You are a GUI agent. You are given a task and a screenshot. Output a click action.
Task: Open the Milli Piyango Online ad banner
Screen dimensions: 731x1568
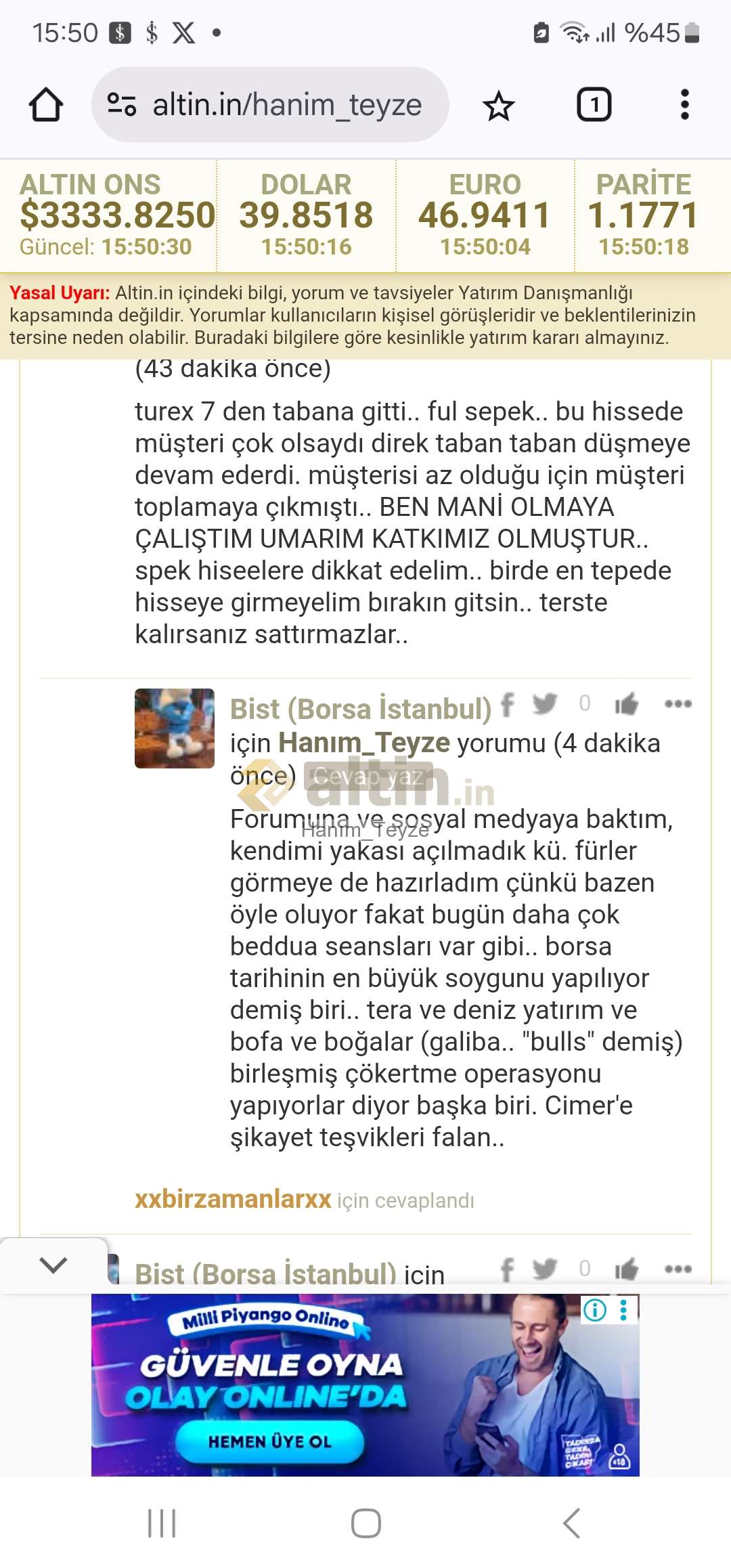coord(365,1385)
